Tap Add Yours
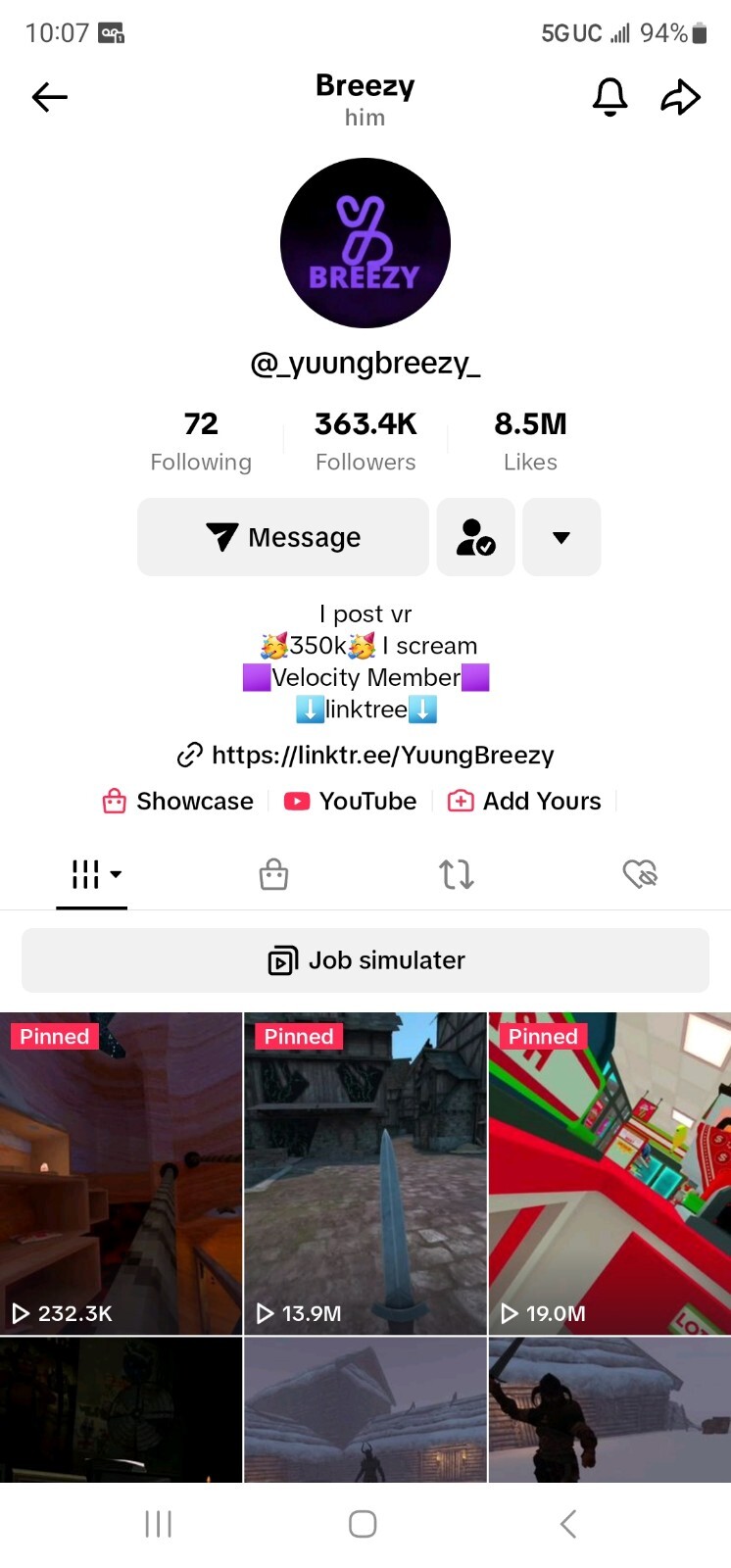The height and width of the screenshot is (1568, 731). tap(524, 802)
